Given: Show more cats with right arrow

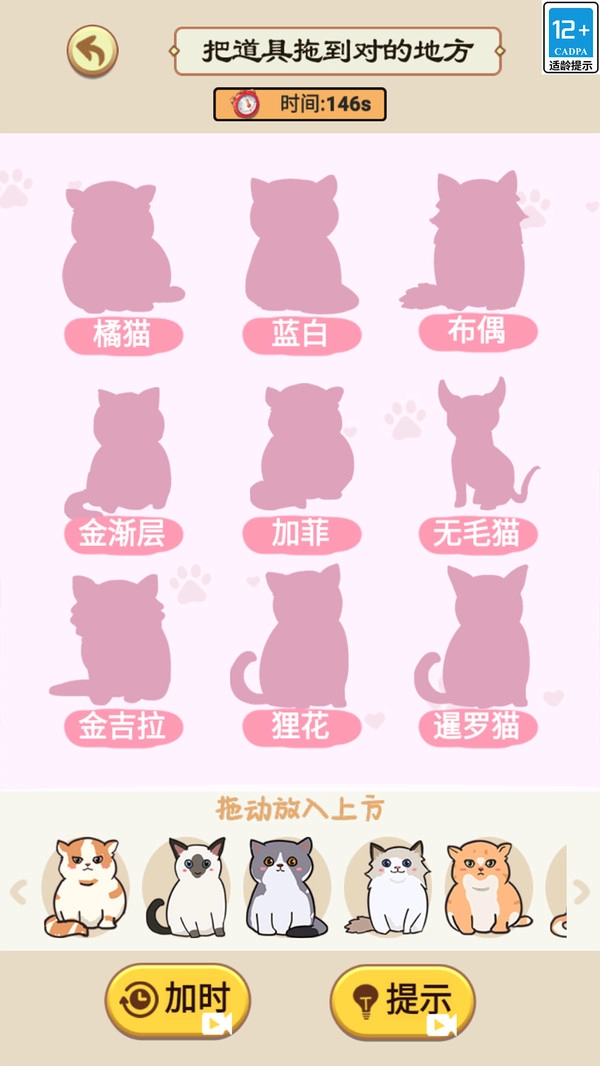Looking at the screenshot, I should pyautogui.click(x=580, y=891).
